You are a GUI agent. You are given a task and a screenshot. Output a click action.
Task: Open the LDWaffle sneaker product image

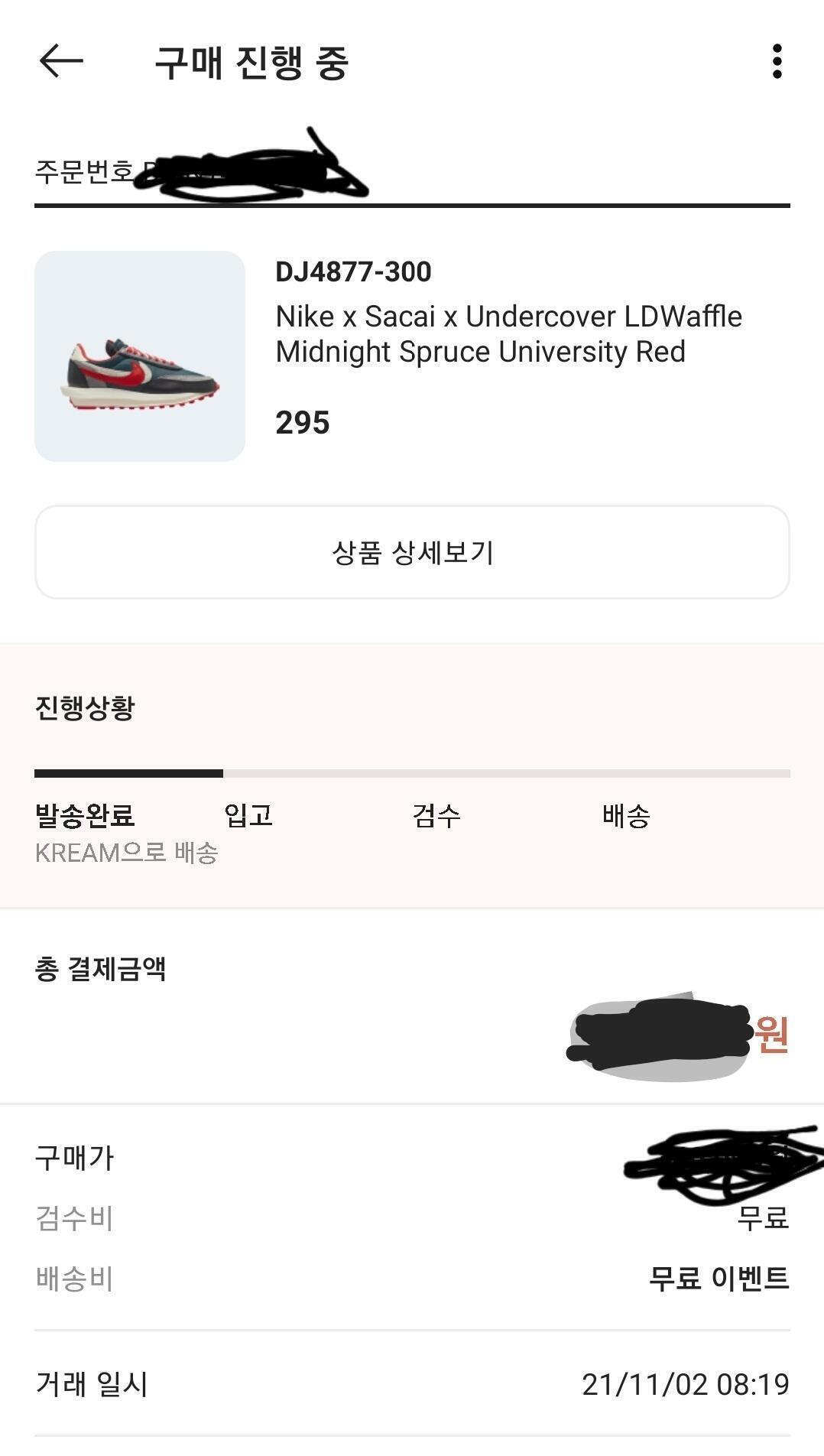(x=140, y=356)
